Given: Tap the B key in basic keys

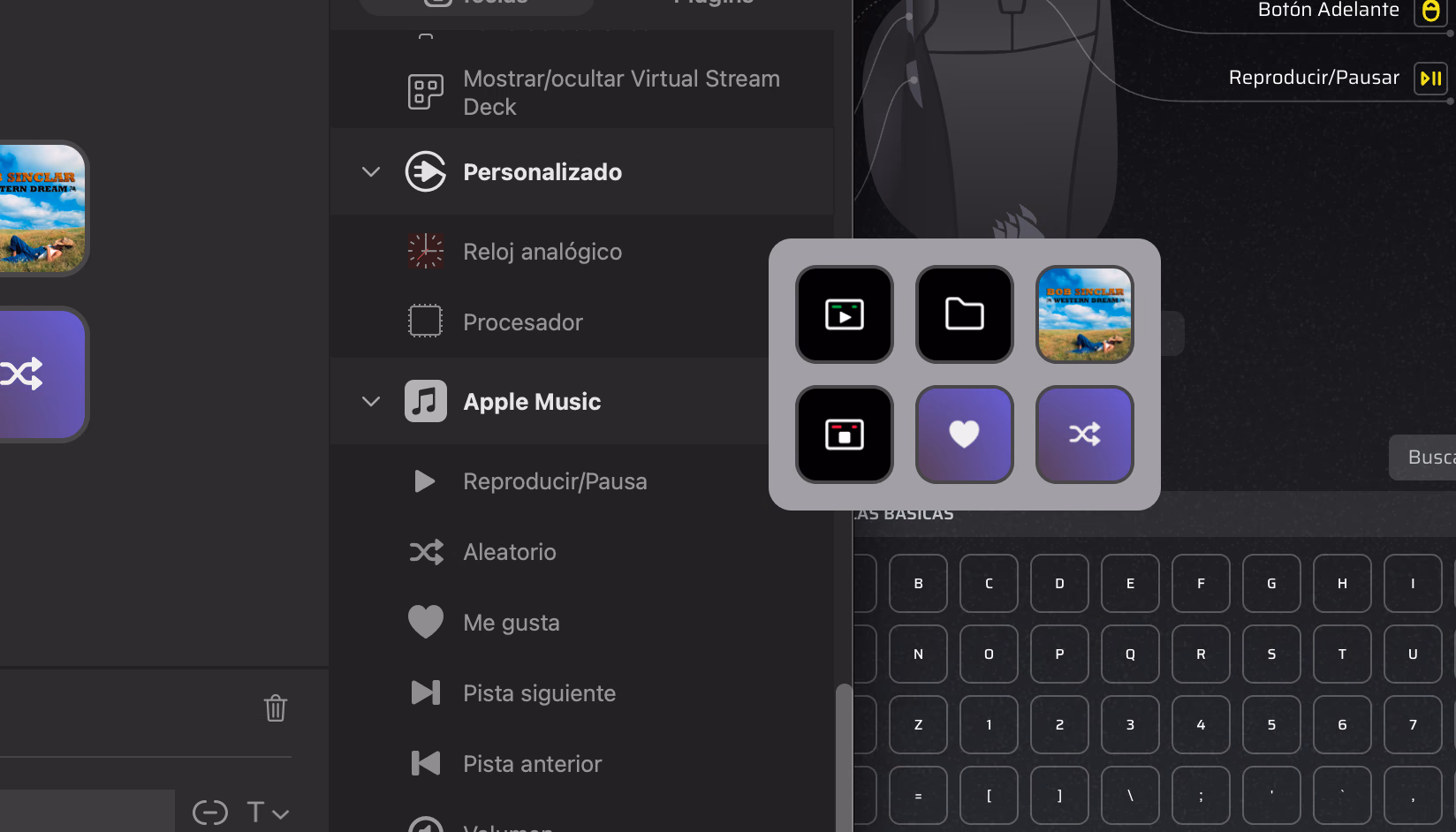Looking at the screenshot, I should [918, 584].
